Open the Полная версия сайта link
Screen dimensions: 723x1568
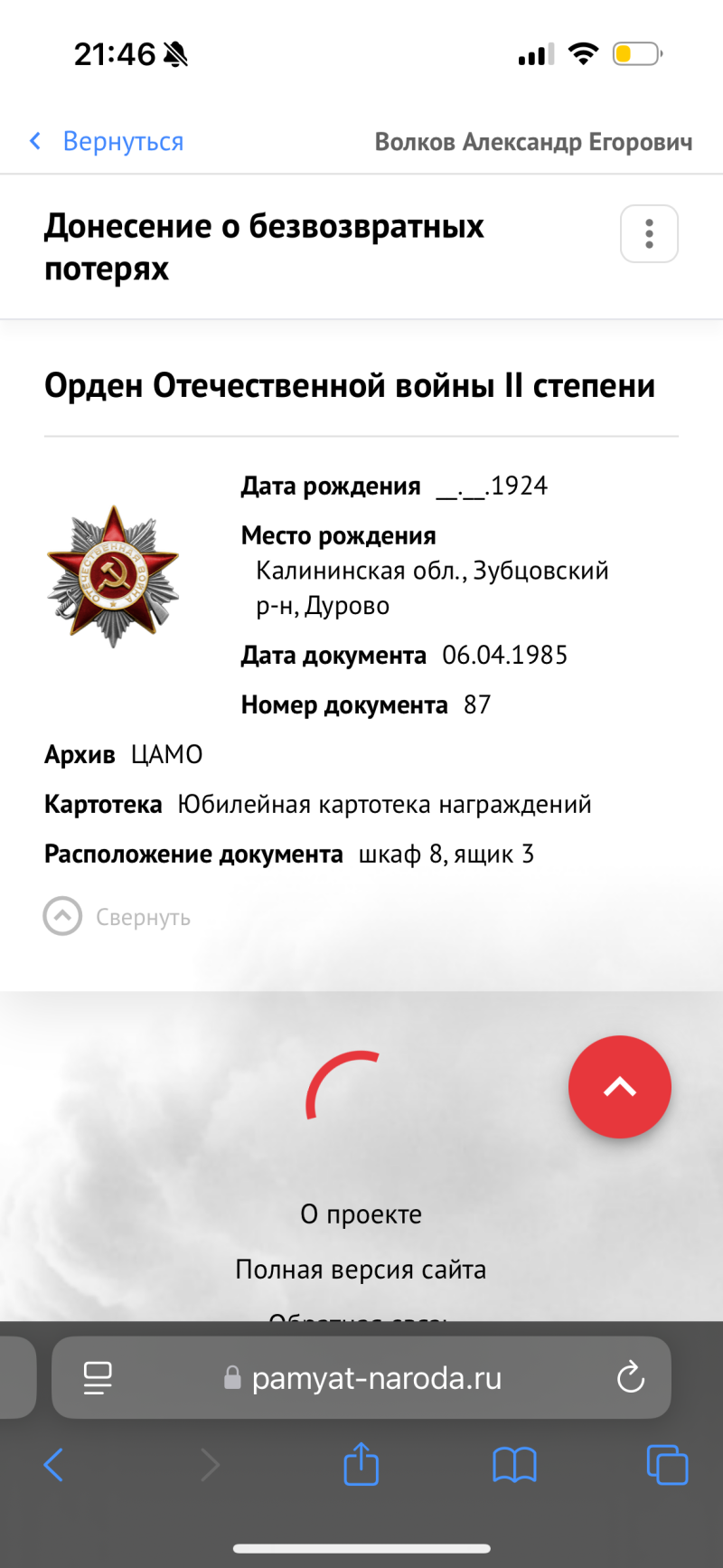pyautogui.click(x=361, y=1270)
